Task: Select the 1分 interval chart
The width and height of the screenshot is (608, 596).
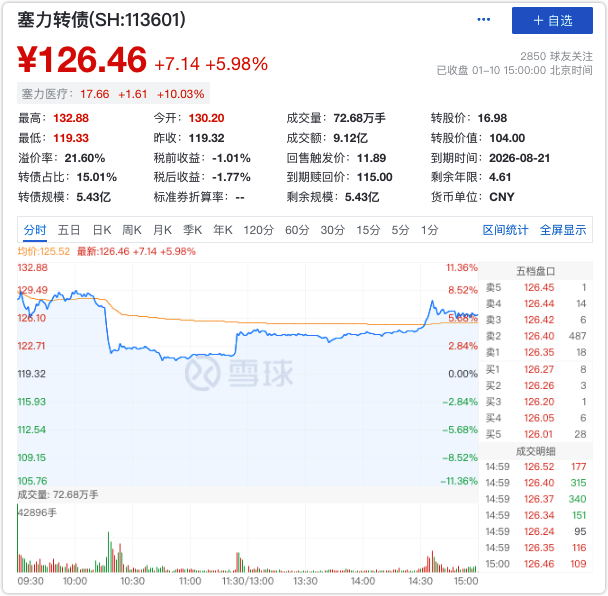Action: pos(429,230)
